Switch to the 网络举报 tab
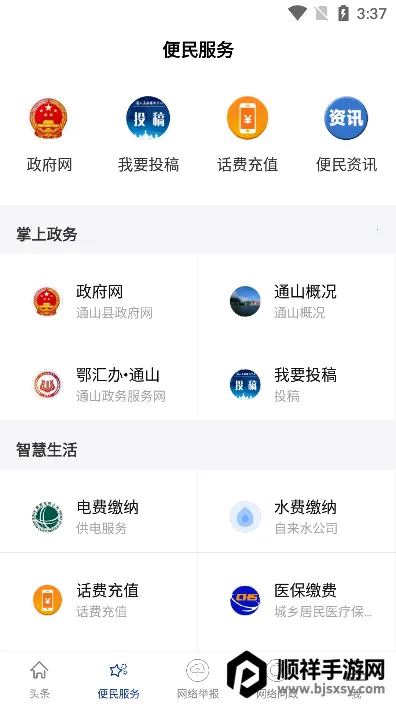 (x=198, y=679)
